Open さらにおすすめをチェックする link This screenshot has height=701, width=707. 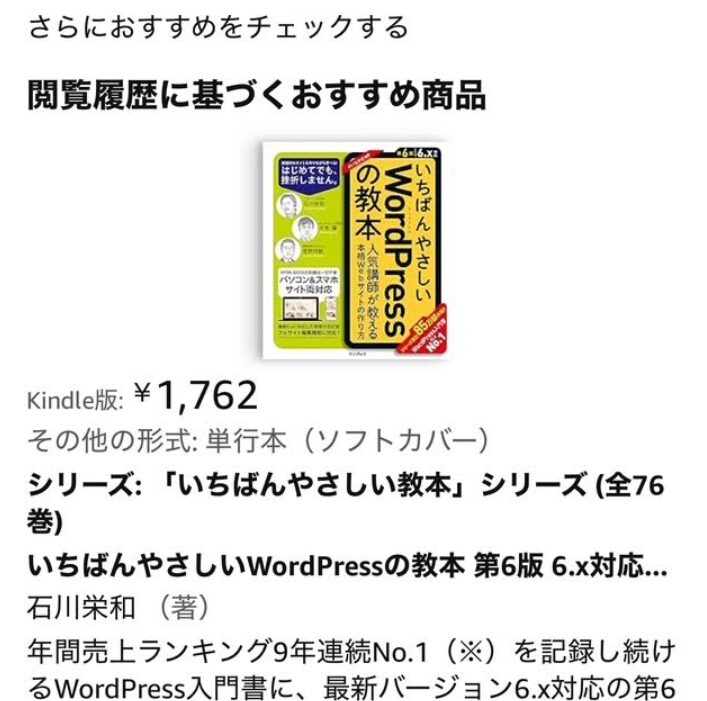218,26
